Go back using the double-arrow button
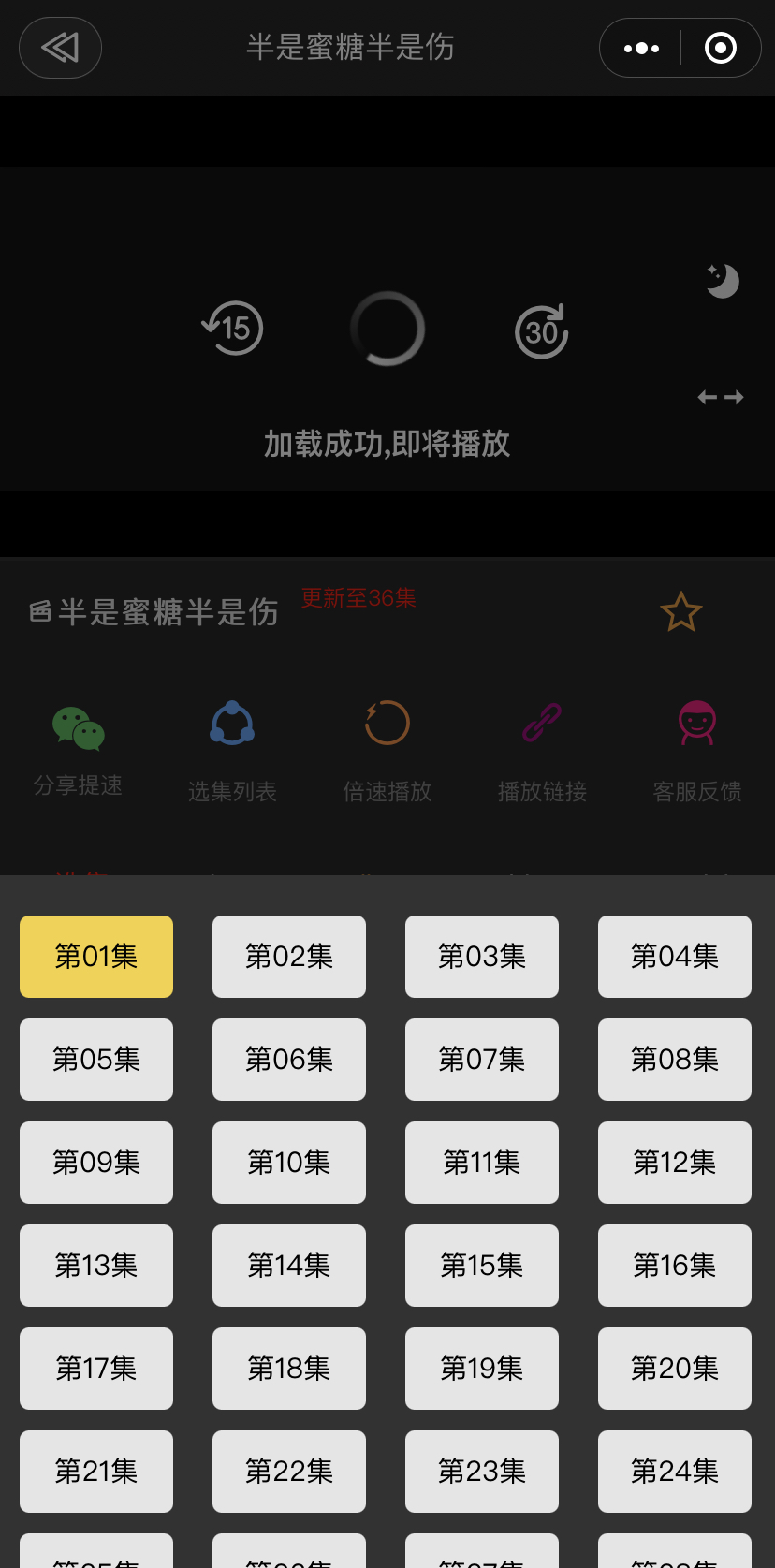 pyautogui.click(x=60, y=48)
